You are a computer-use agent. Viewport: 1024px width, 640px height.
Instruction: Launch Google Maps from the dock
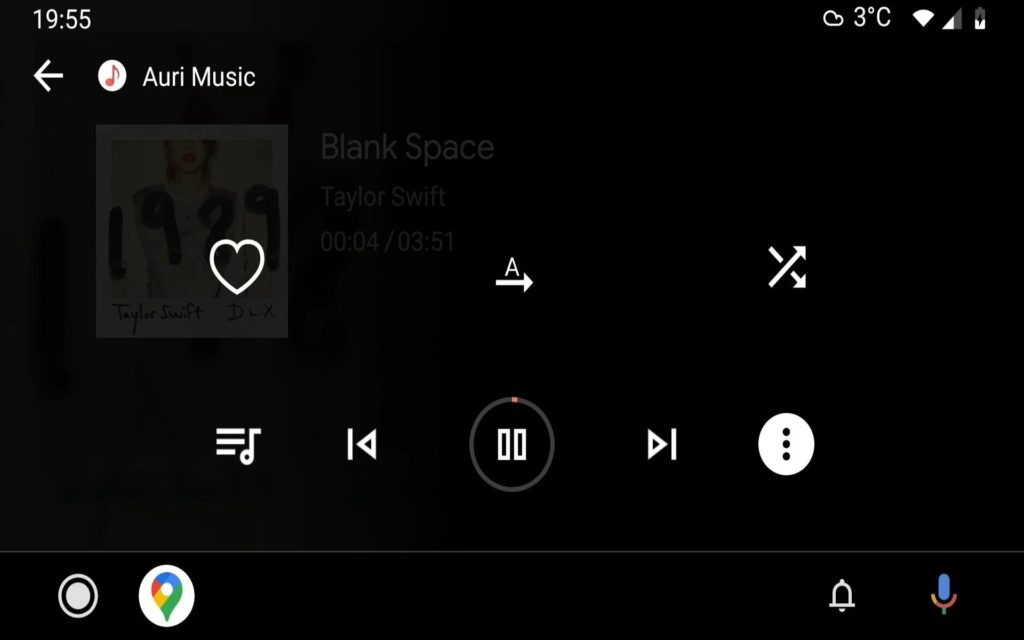click(x=167, y=596)
